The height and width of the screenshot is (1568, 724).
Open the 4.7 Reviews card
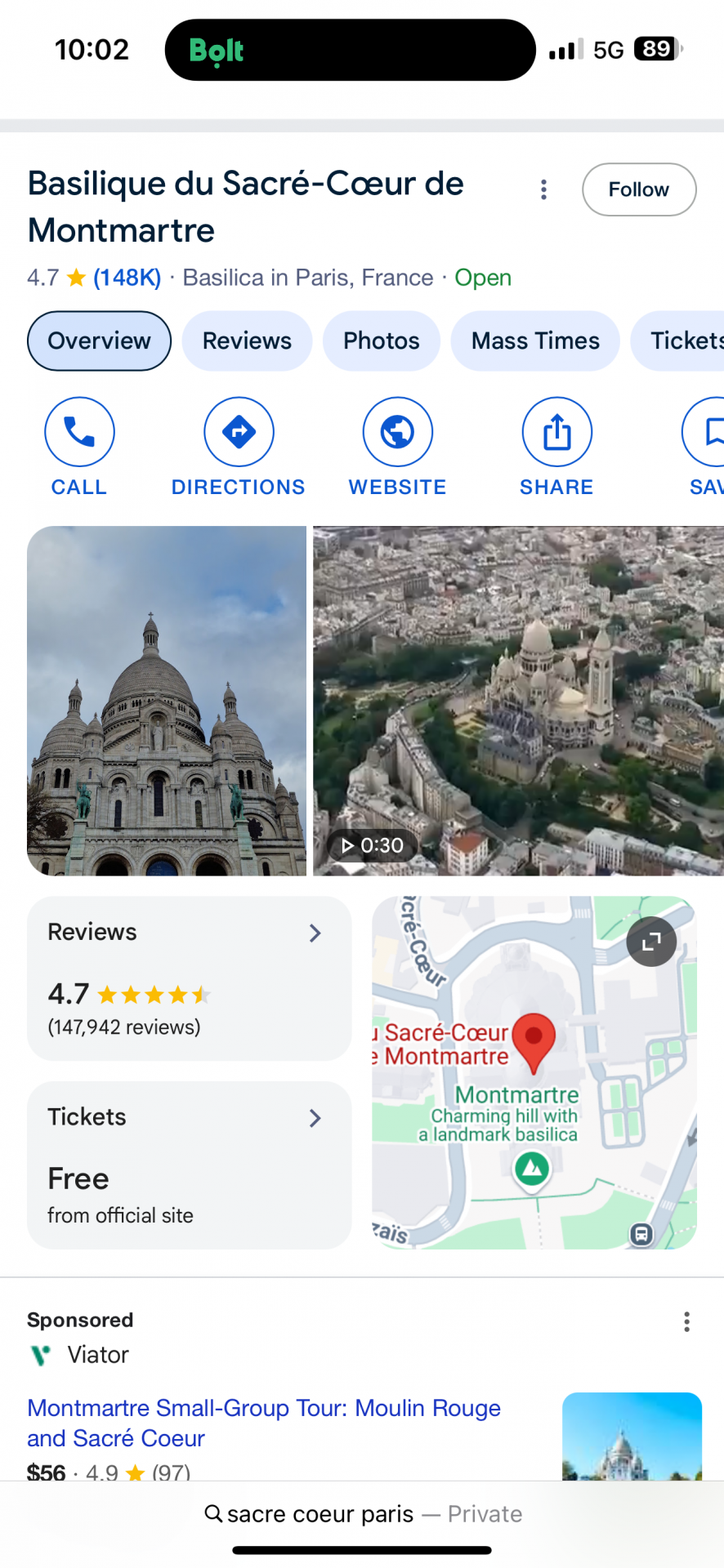tap(190, 978)
